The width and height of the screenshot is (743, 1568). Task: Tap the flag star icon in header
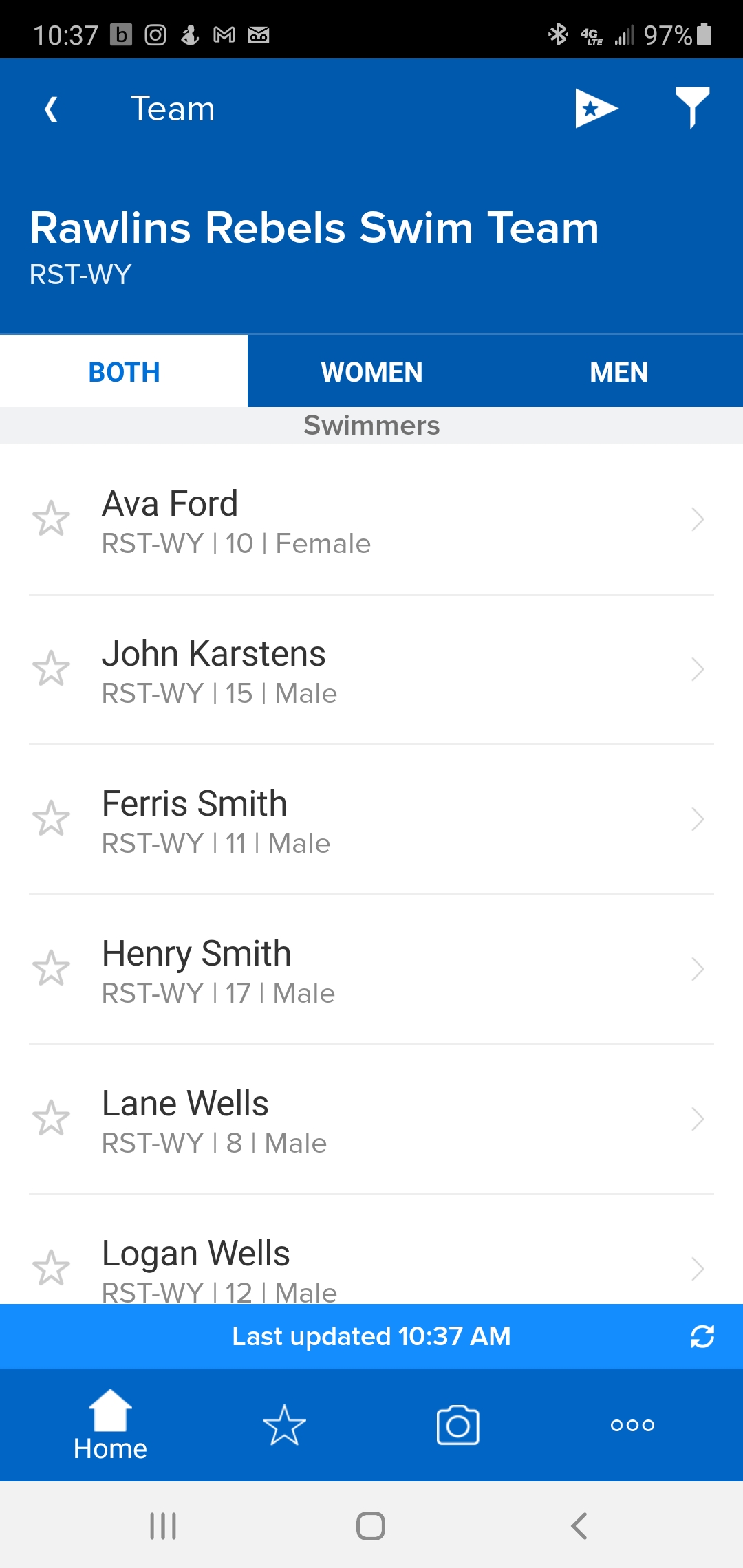tap(596, 108)
